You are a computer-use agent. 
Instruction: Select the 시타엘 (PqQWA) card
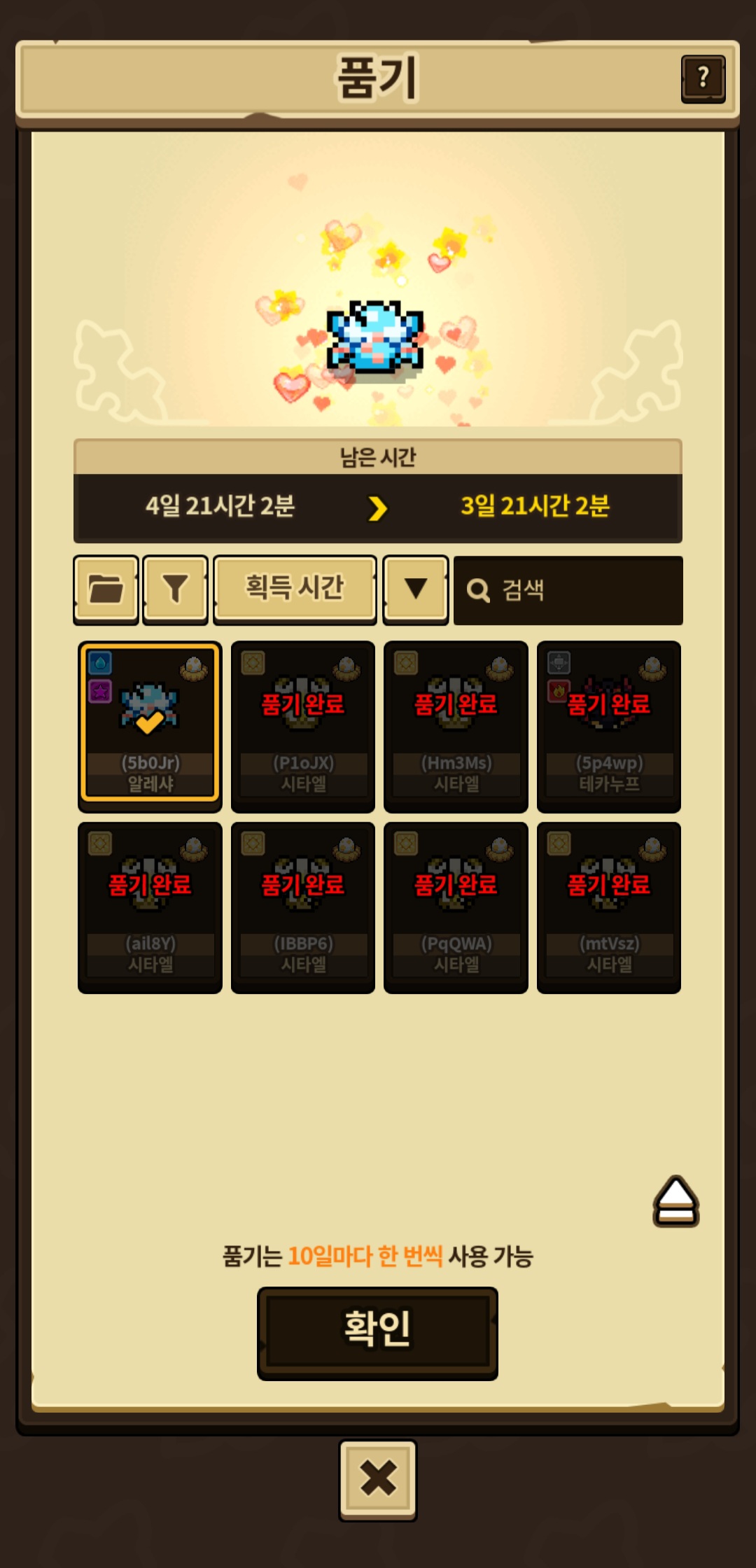(456, 906)
